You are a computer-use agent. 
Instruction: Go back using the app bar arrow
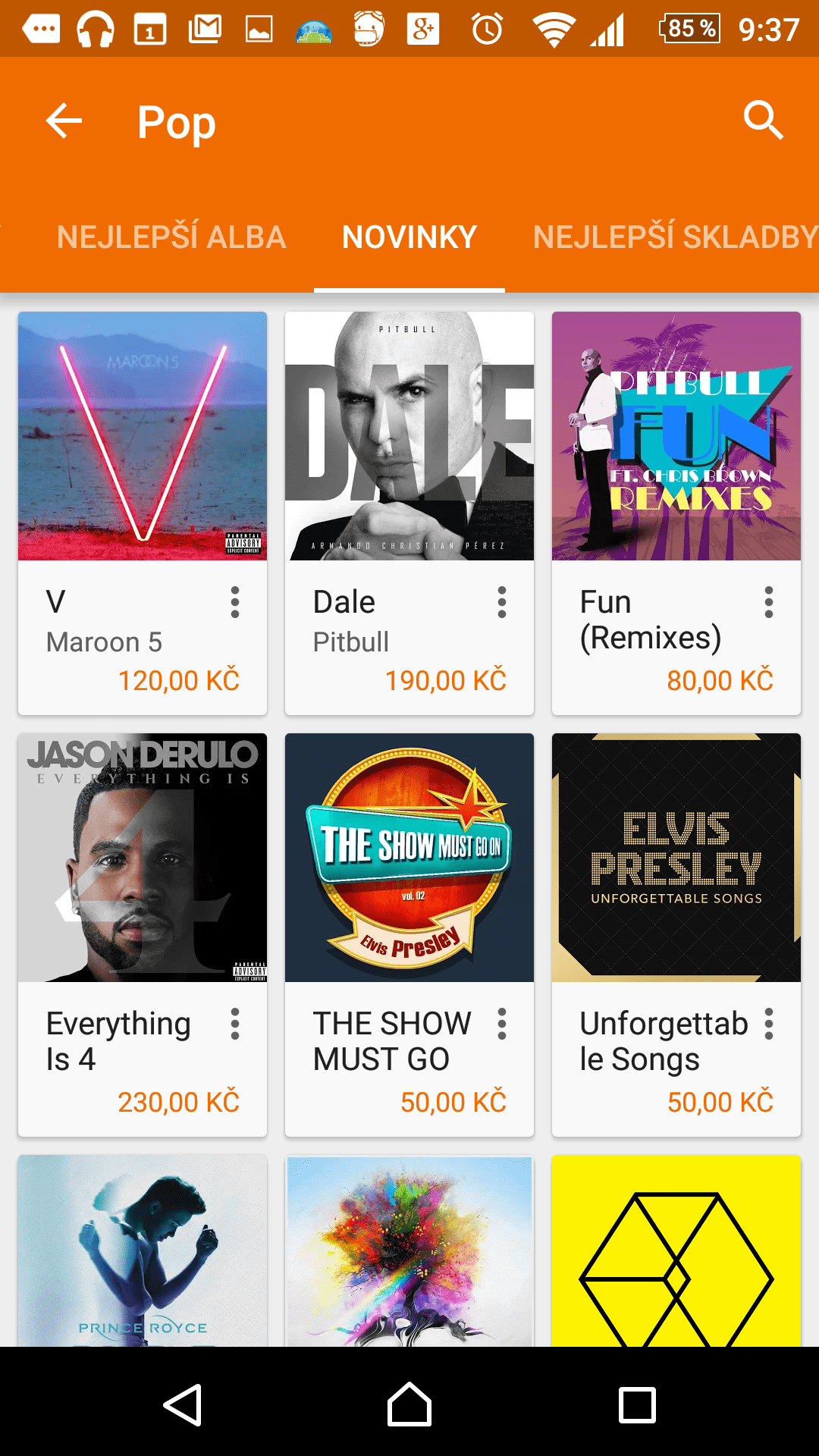[x=64, y=121]
